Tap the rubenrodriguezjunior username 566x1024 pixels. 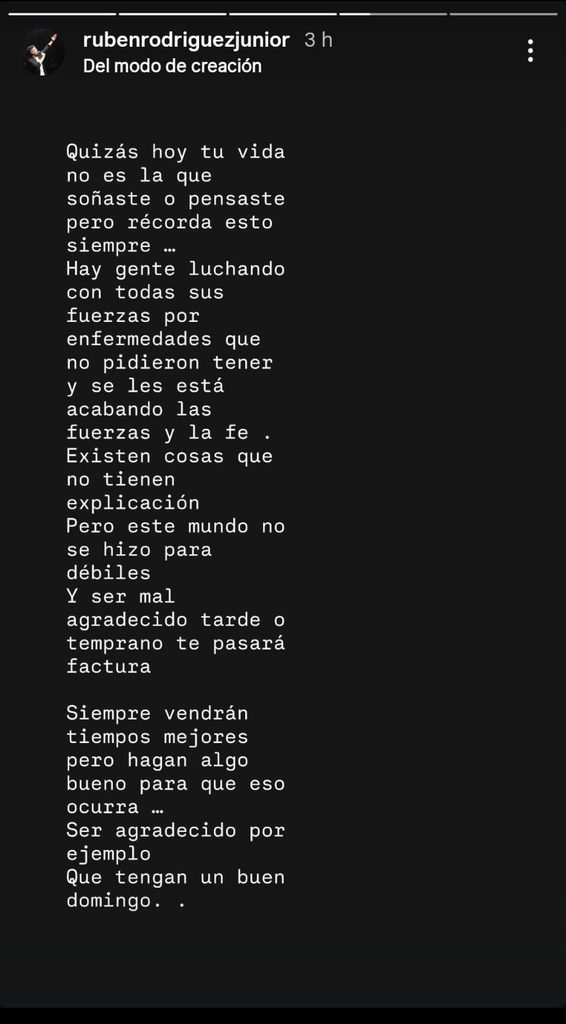[x=186, y=40]
